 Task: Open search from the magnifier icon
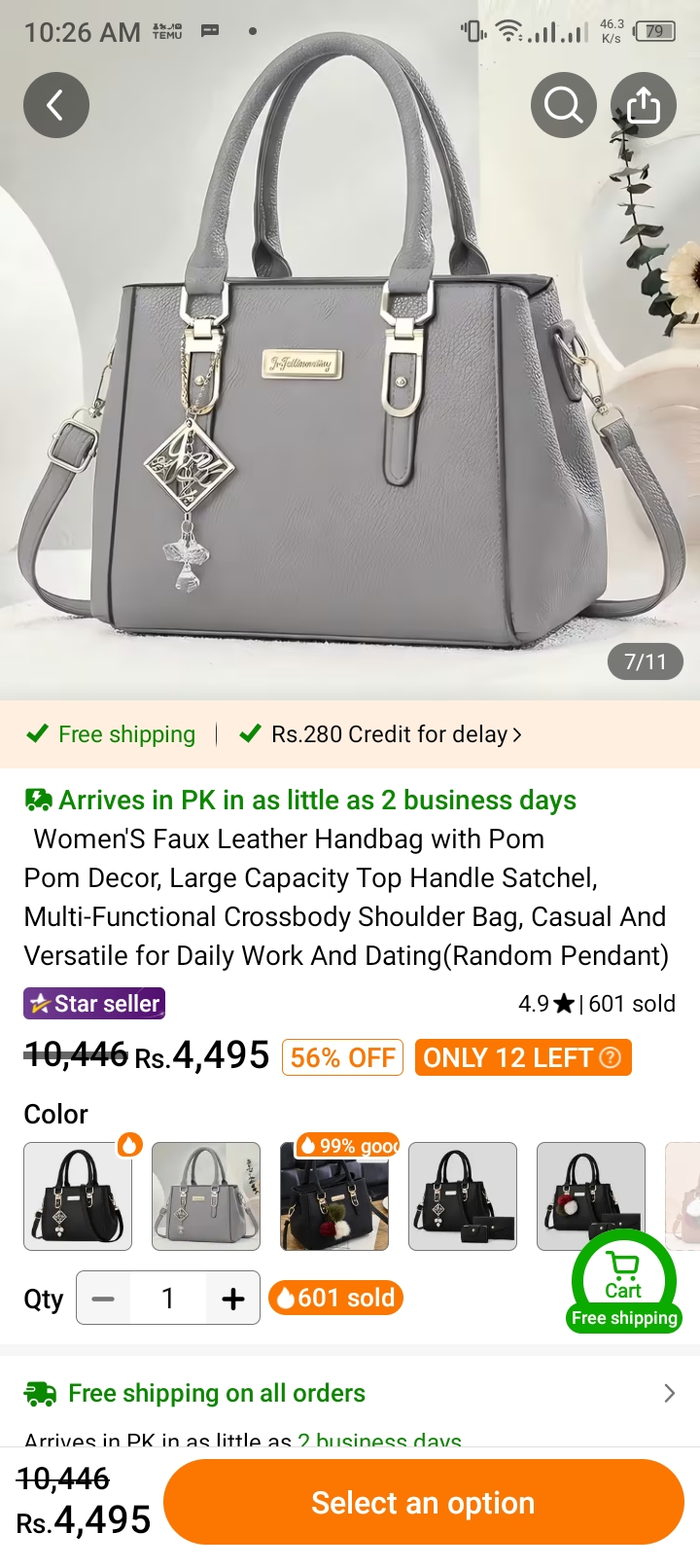(564, 105)
